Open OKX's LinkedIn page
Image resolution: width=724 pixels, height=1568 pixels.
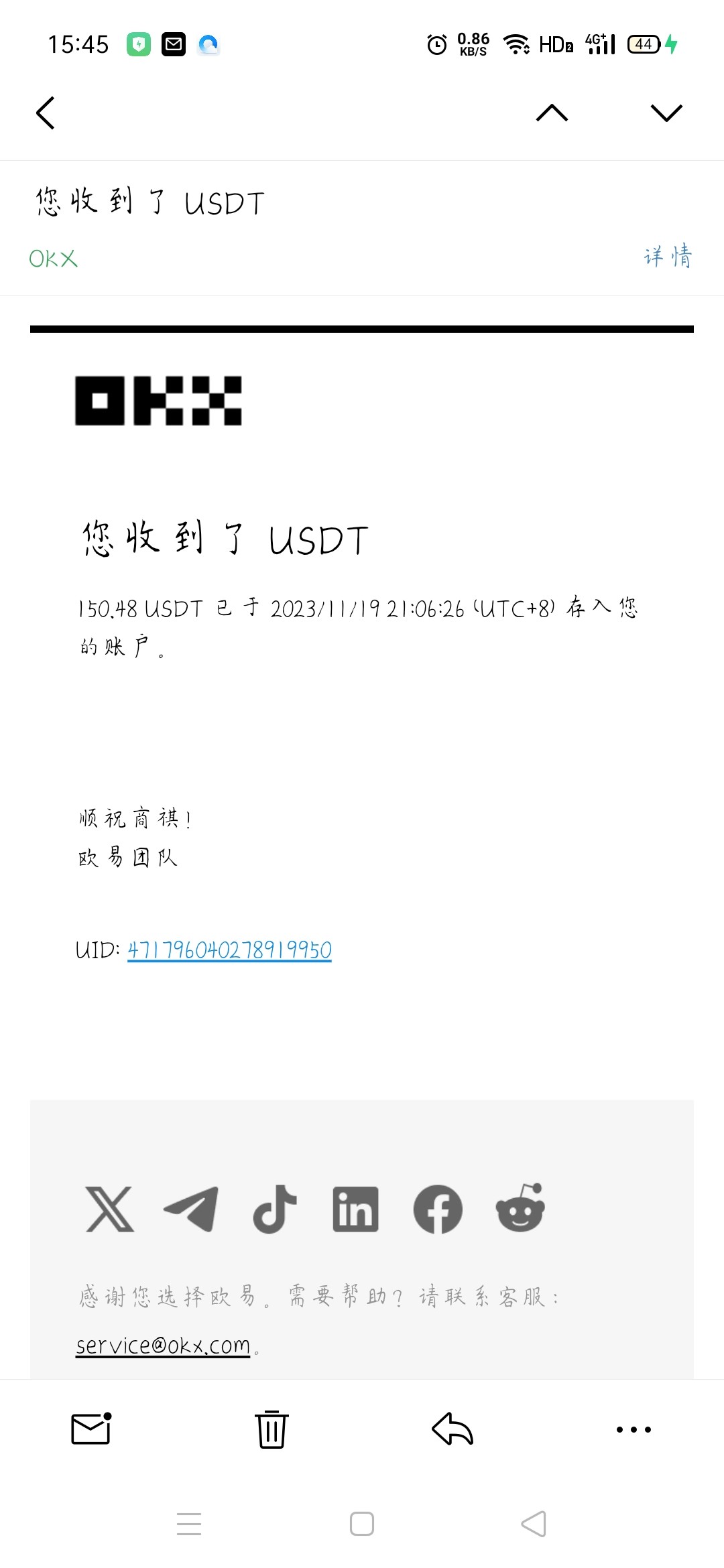[x=356, y=1210]
